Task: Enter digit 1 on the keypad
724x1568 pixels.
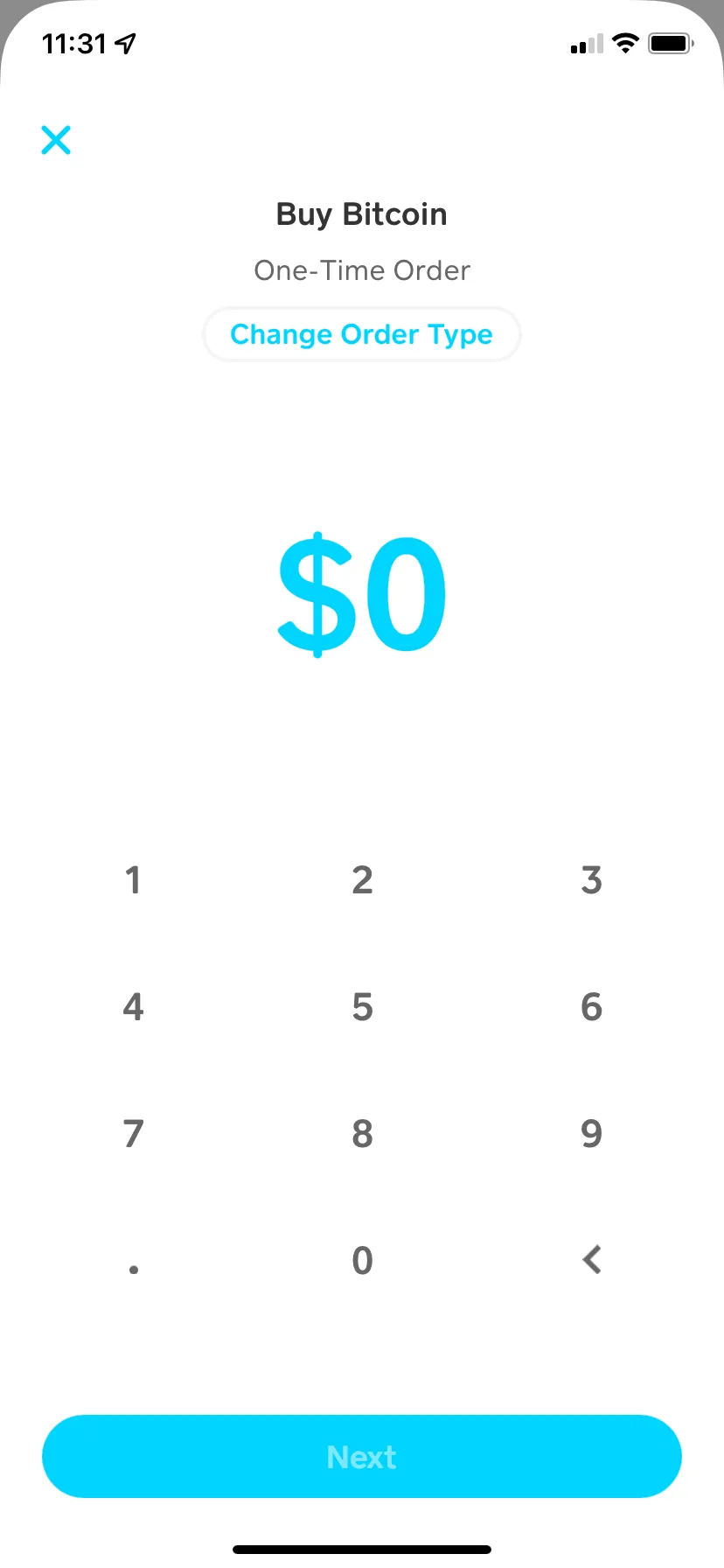Action: [x=133, y=880]
